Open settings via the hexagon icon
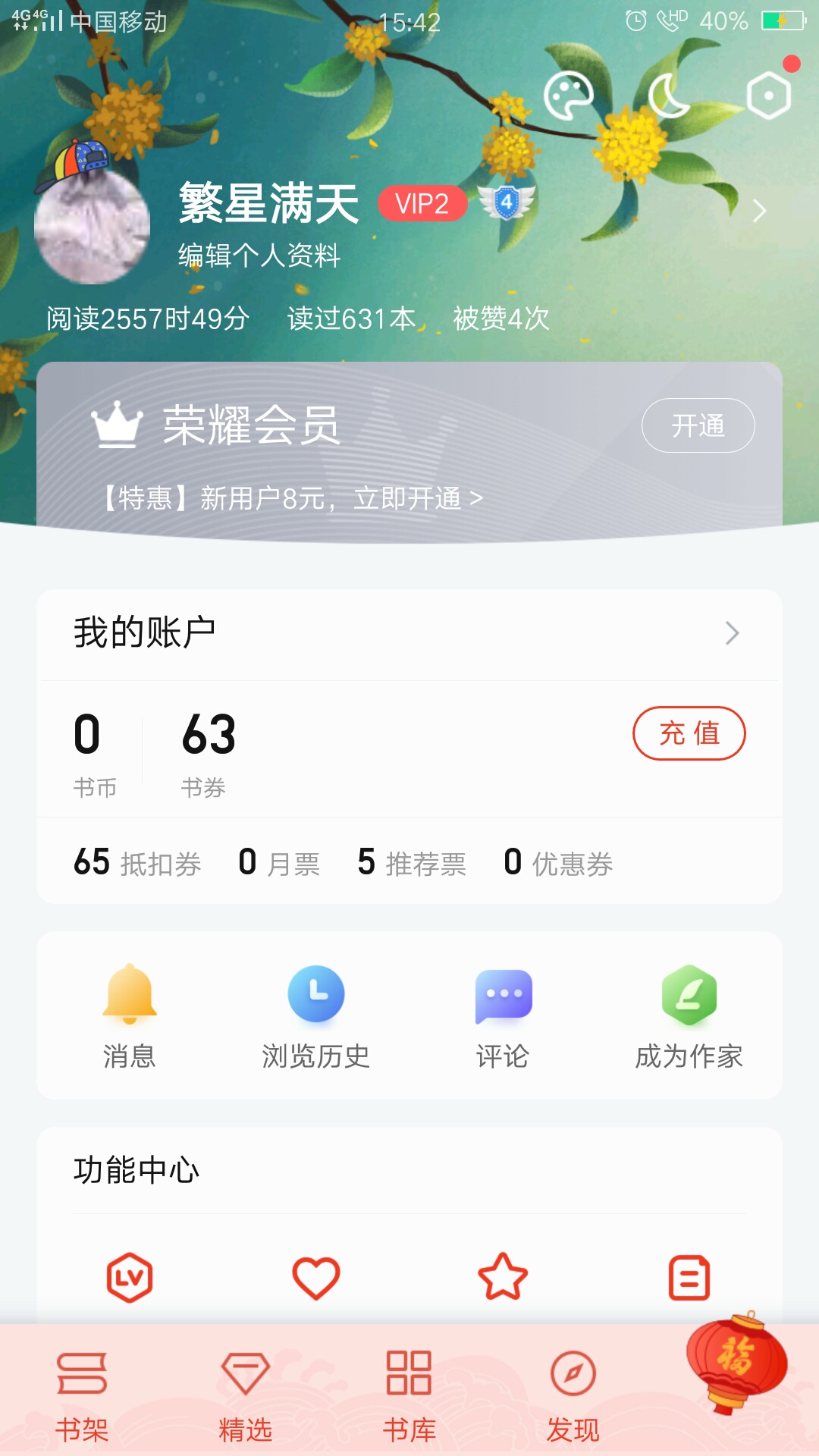Viewport: 819px width, 1456px height. [x=769, y=96]
